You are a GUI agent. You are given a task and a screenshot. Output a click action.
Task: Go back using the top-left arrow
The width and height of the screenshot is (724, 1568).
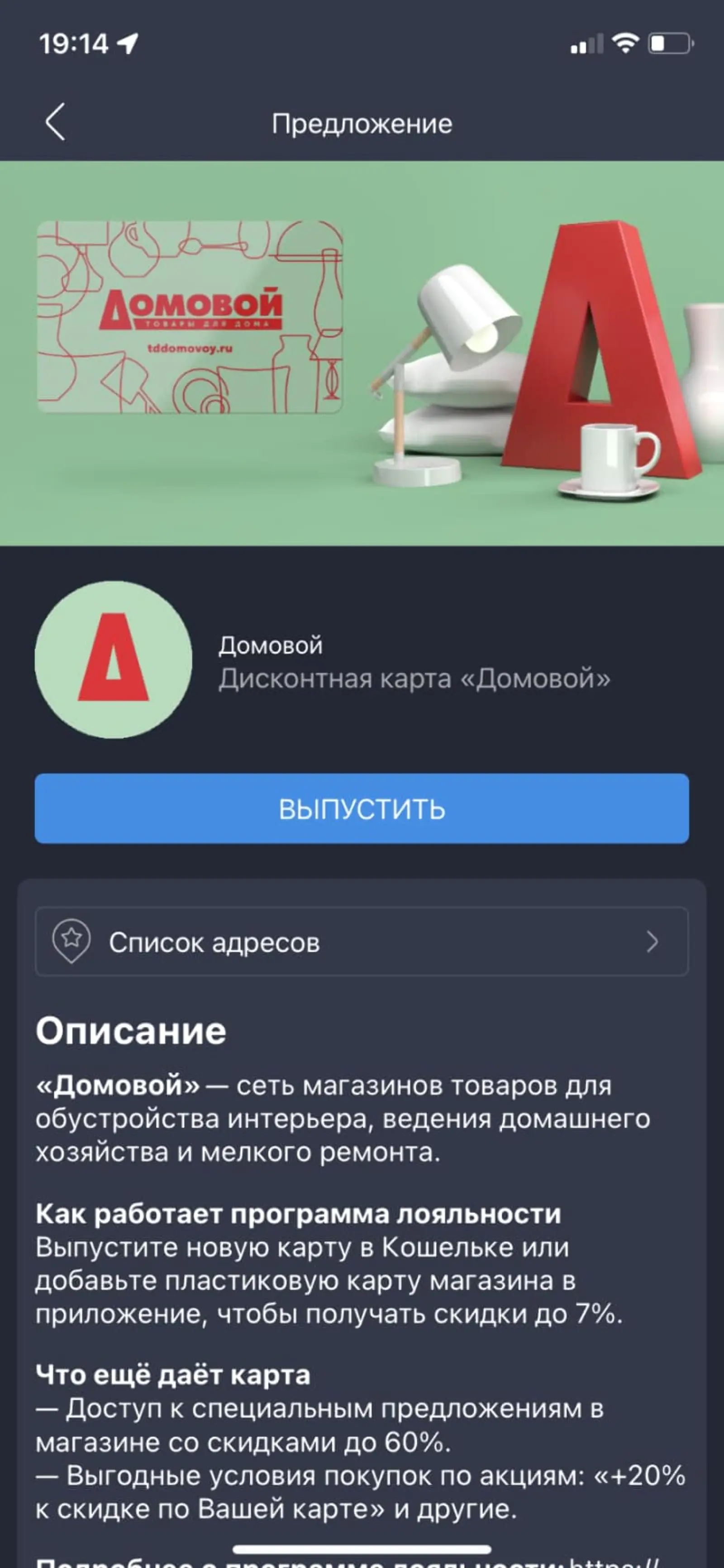[55, 122]
